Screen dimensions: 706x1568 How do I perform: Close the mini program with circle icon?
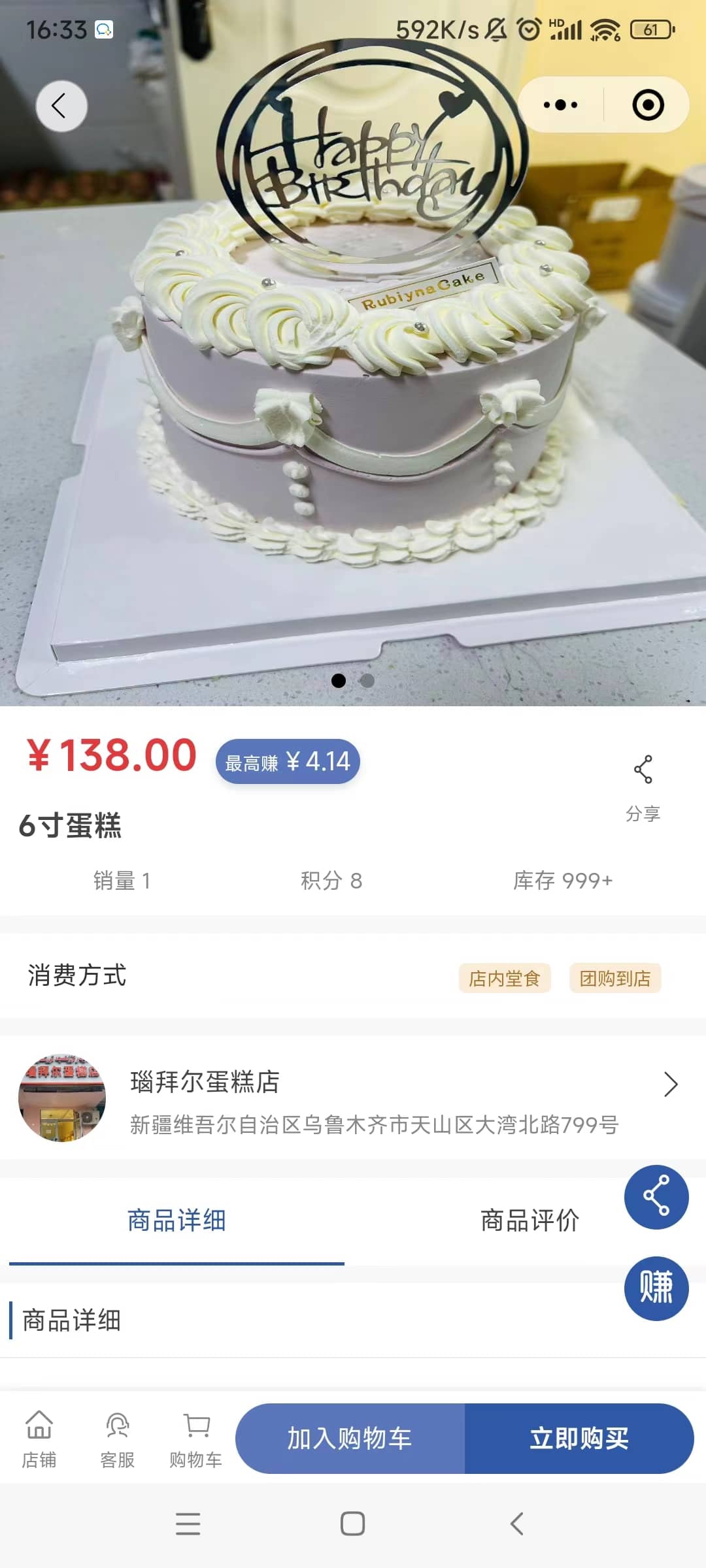pos(648,105)
